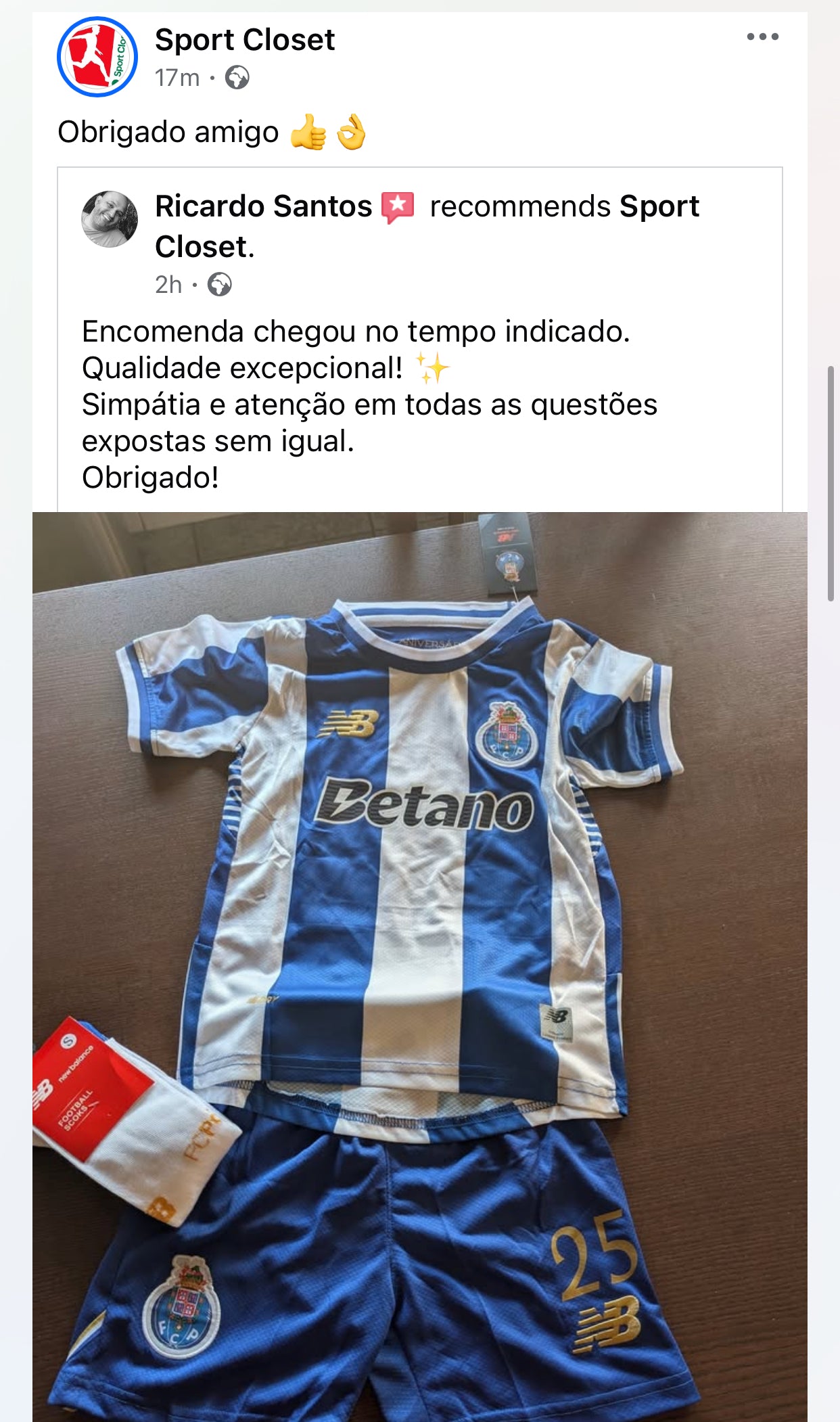This screenshot has height=1422, width=840.
Task: Open the 17m post timestamp
Action: click(x=177, y=78)
